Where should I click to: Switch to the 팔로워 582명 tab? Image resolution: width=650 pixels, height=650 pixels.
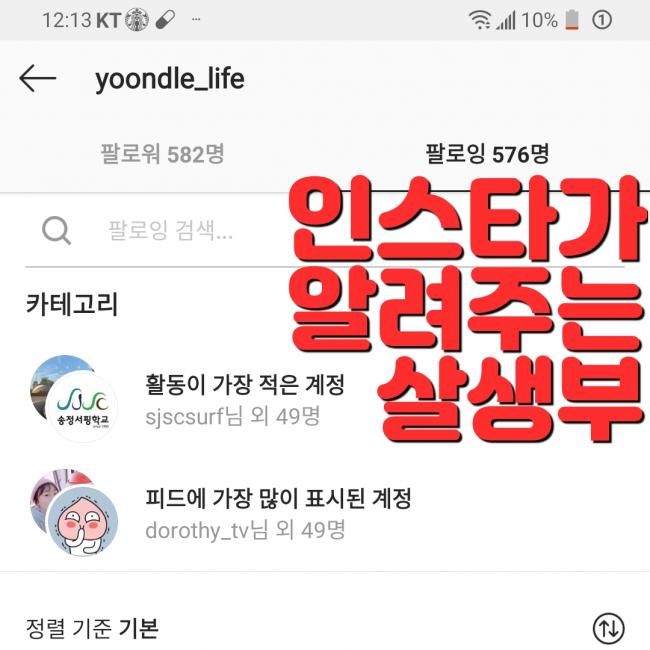point(162,154)
